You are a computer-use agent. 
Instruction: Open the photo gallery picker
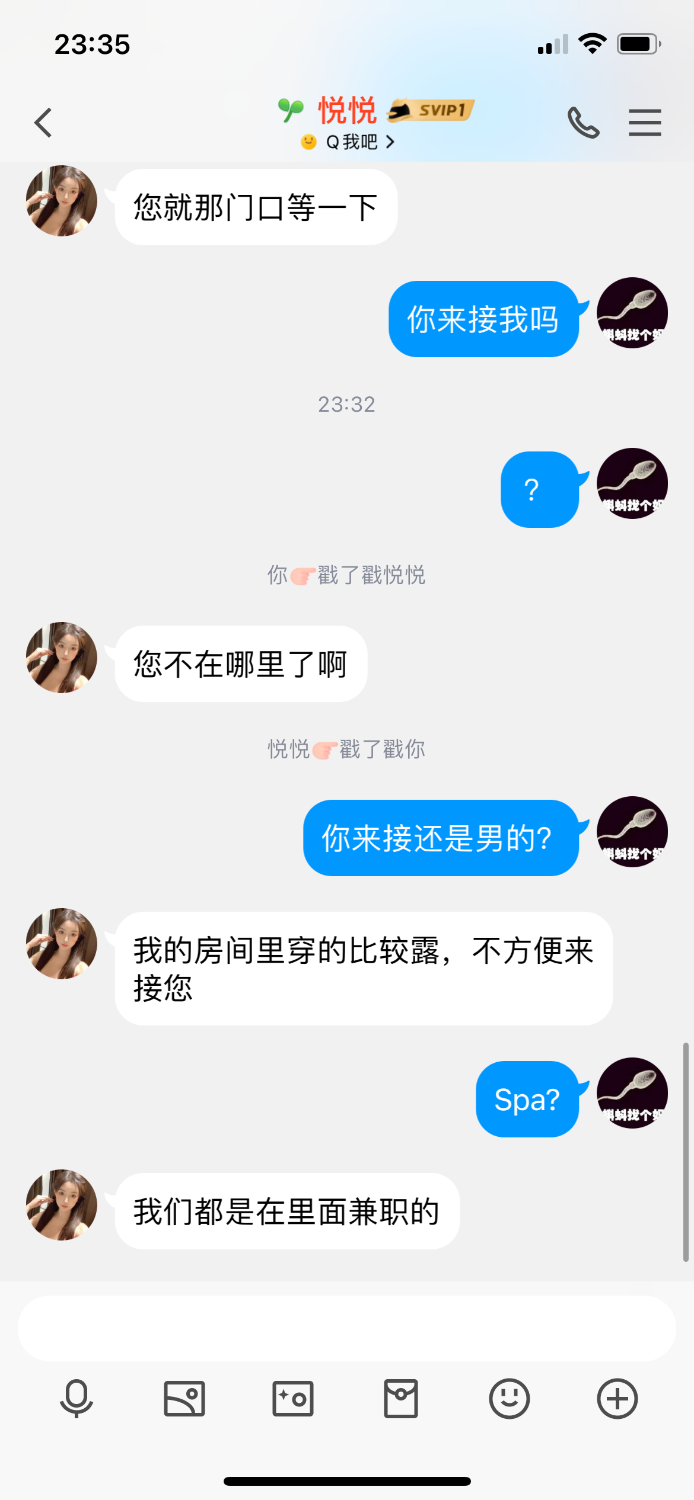184,1398
